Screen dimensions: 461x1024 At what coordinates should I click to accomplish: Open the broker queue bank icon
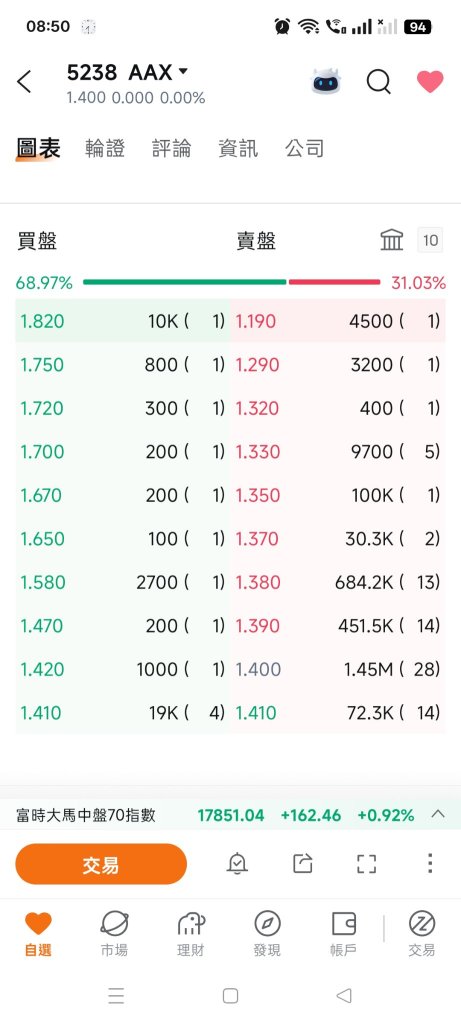point(392,240)
